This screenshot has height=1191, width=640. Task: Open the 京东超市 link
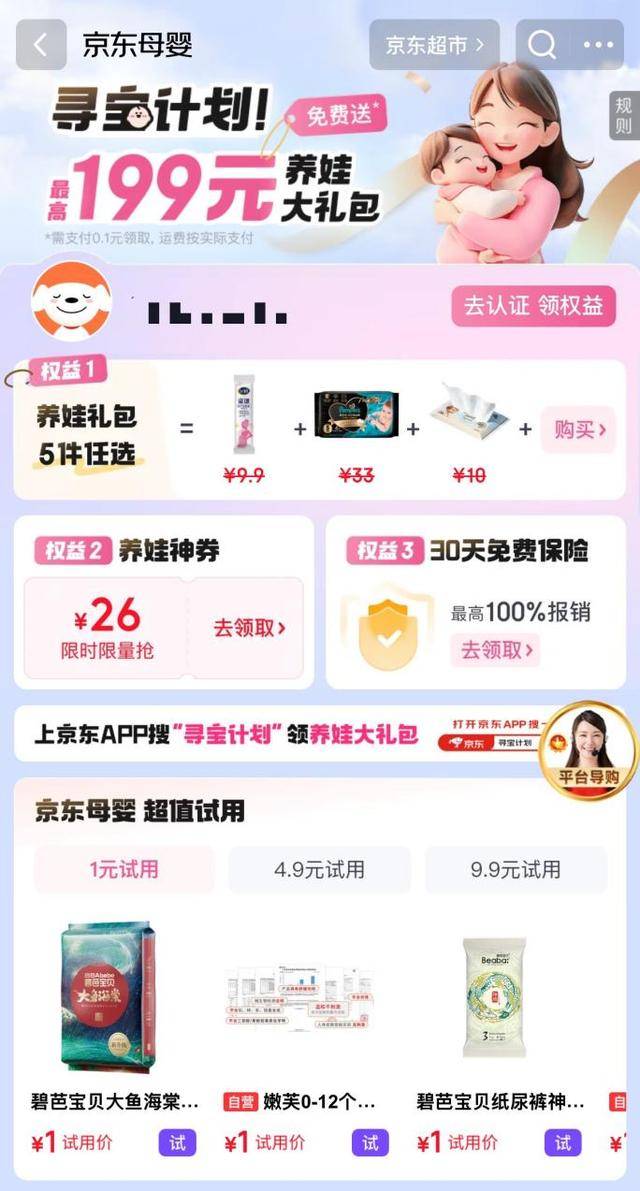(x=435, y=45)
